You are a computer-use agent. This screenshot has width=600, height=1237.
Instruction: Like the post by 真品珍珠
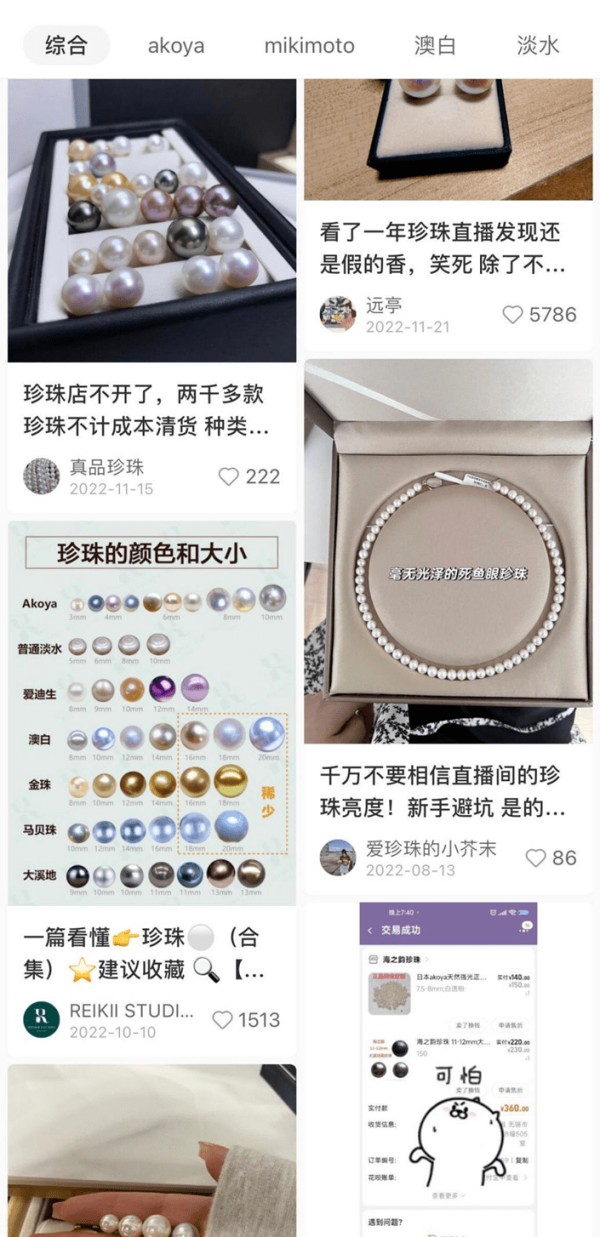(x=229, y=477)
